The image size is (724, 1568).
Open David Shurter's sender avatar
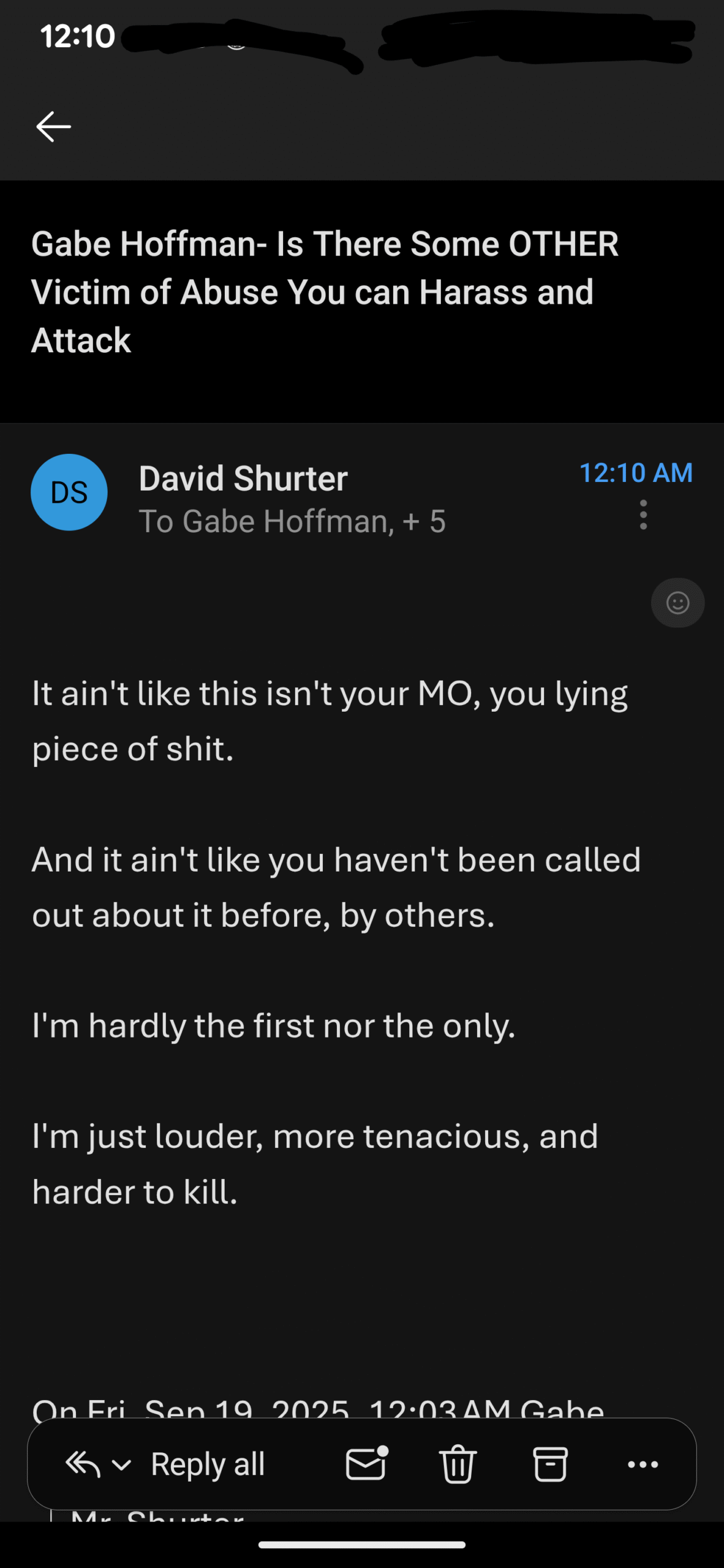click(x=69, y=492)
